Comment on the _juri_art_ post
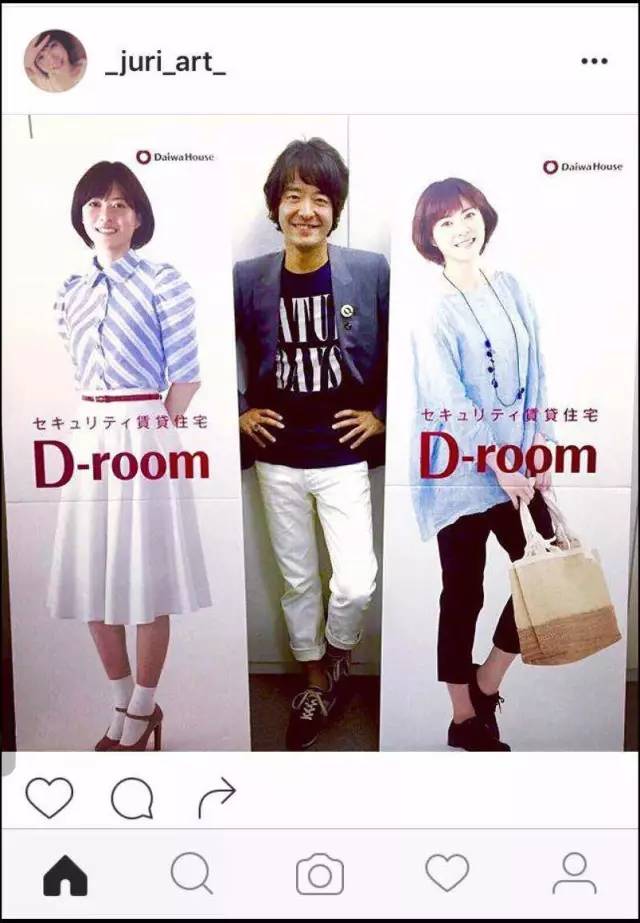This screenshot has width=640, height=923. [x=132, y=798]
